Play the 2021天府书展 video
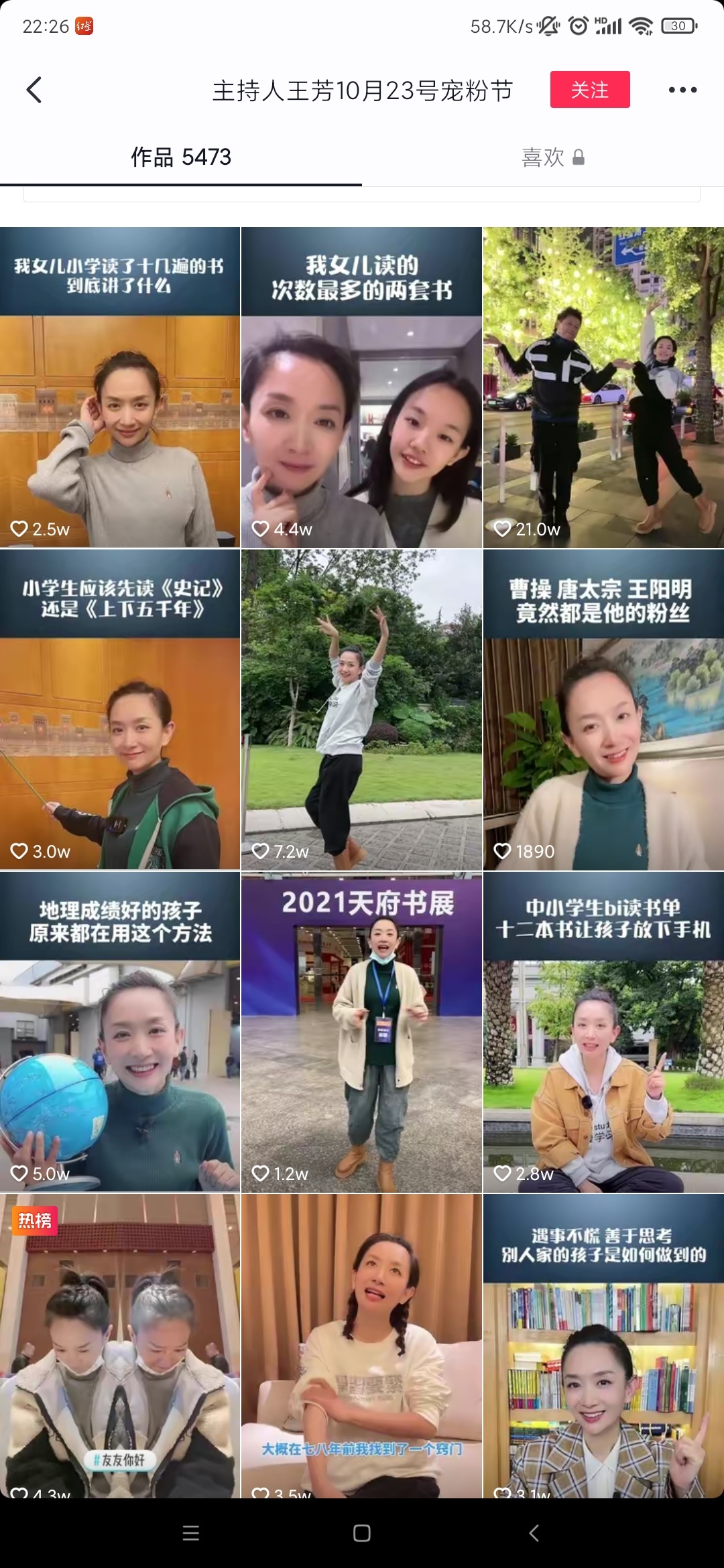The height and width of the screenshot is (1568, 724). [x=361, y=1032]
